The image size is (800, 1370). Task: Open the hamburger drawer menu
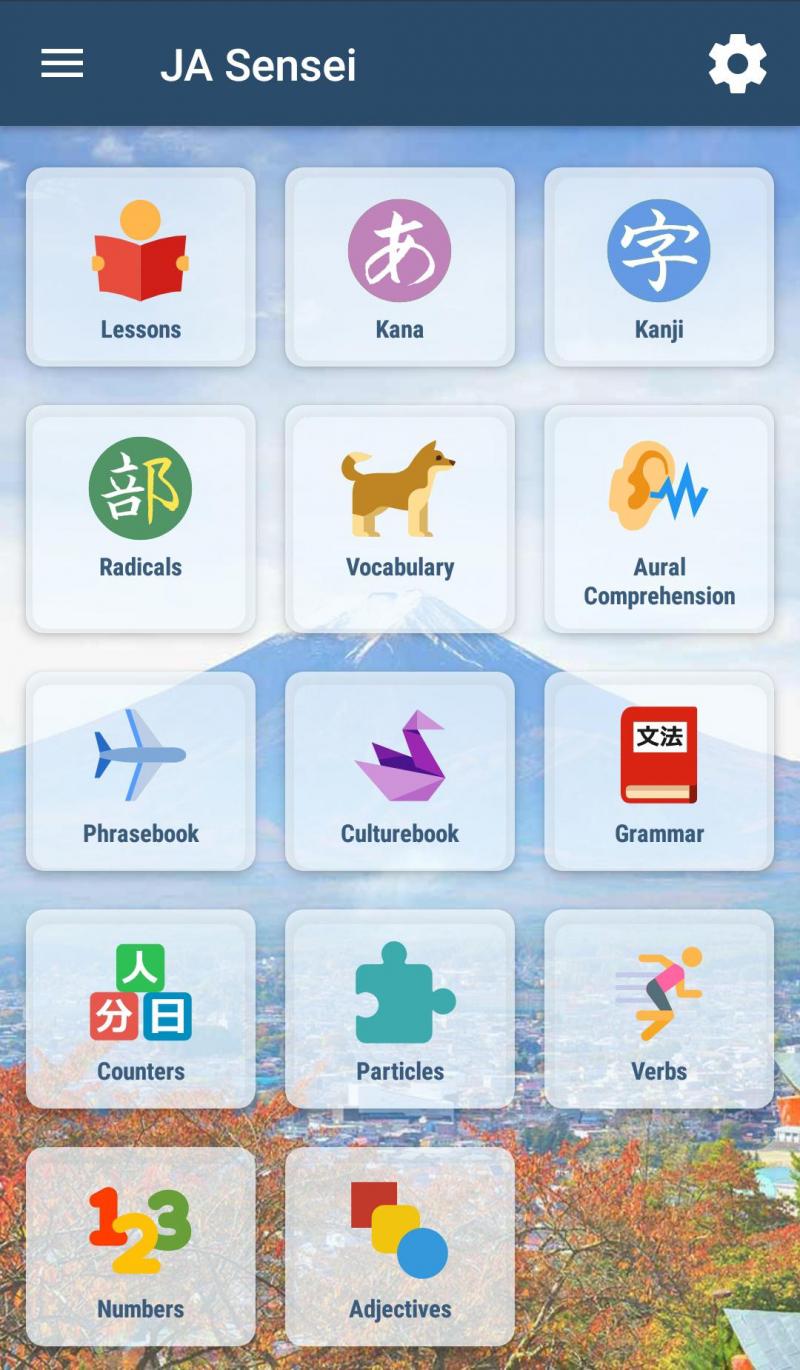[x=62, y=64]
